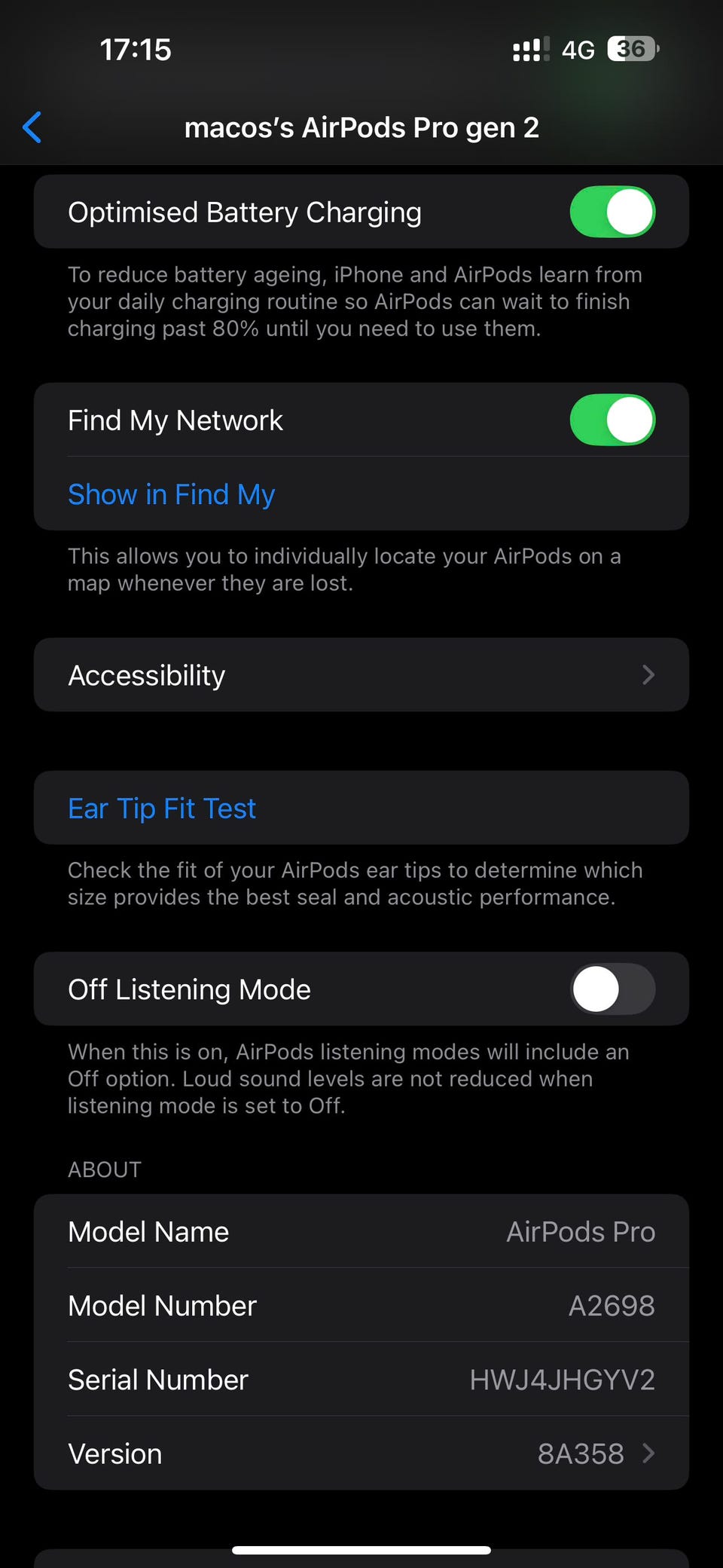Disable the Find My Network switch
The image size is (723, 1568).
point(612,420)
